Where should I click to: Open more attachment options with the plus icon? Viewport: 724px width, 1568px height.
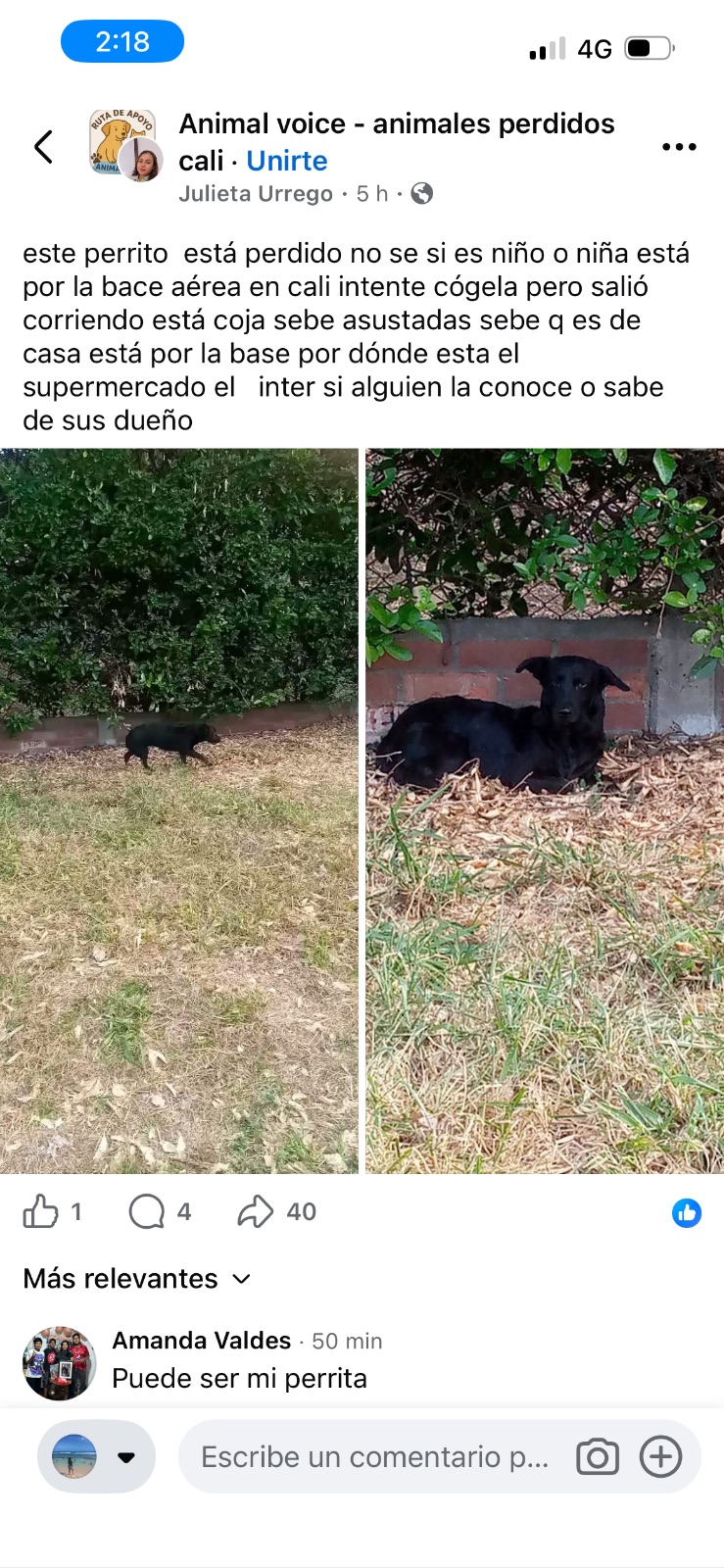click(661, 1457)
